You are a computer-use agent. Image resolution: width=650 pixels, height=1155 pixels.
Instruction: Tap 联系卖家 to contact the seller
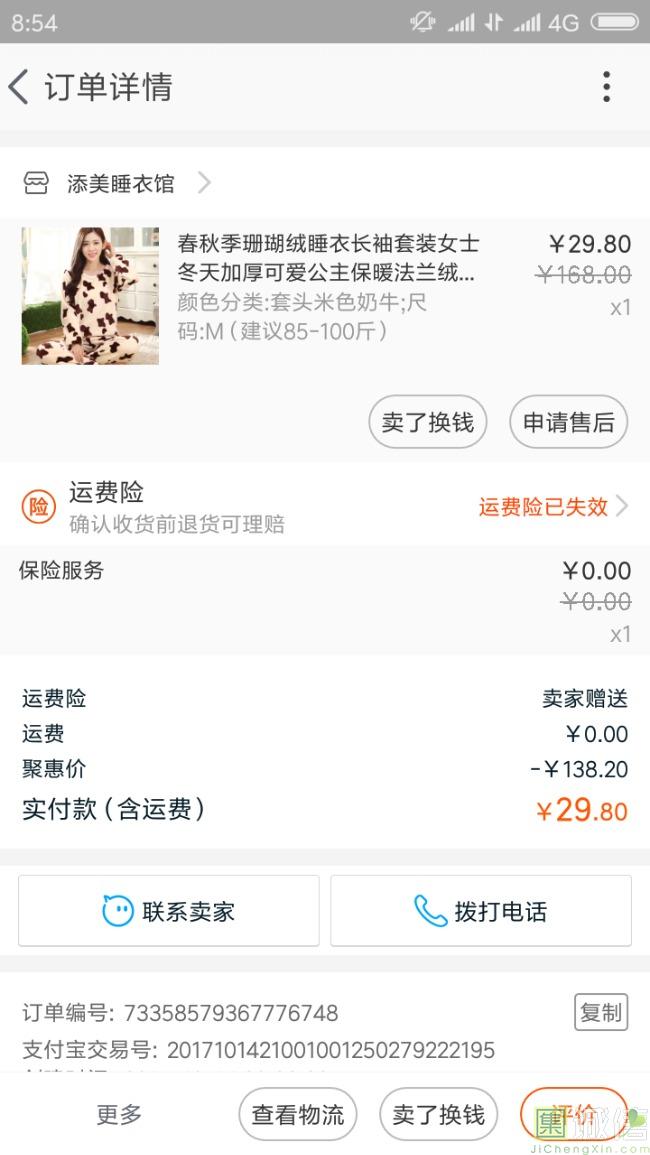(169, 911)
